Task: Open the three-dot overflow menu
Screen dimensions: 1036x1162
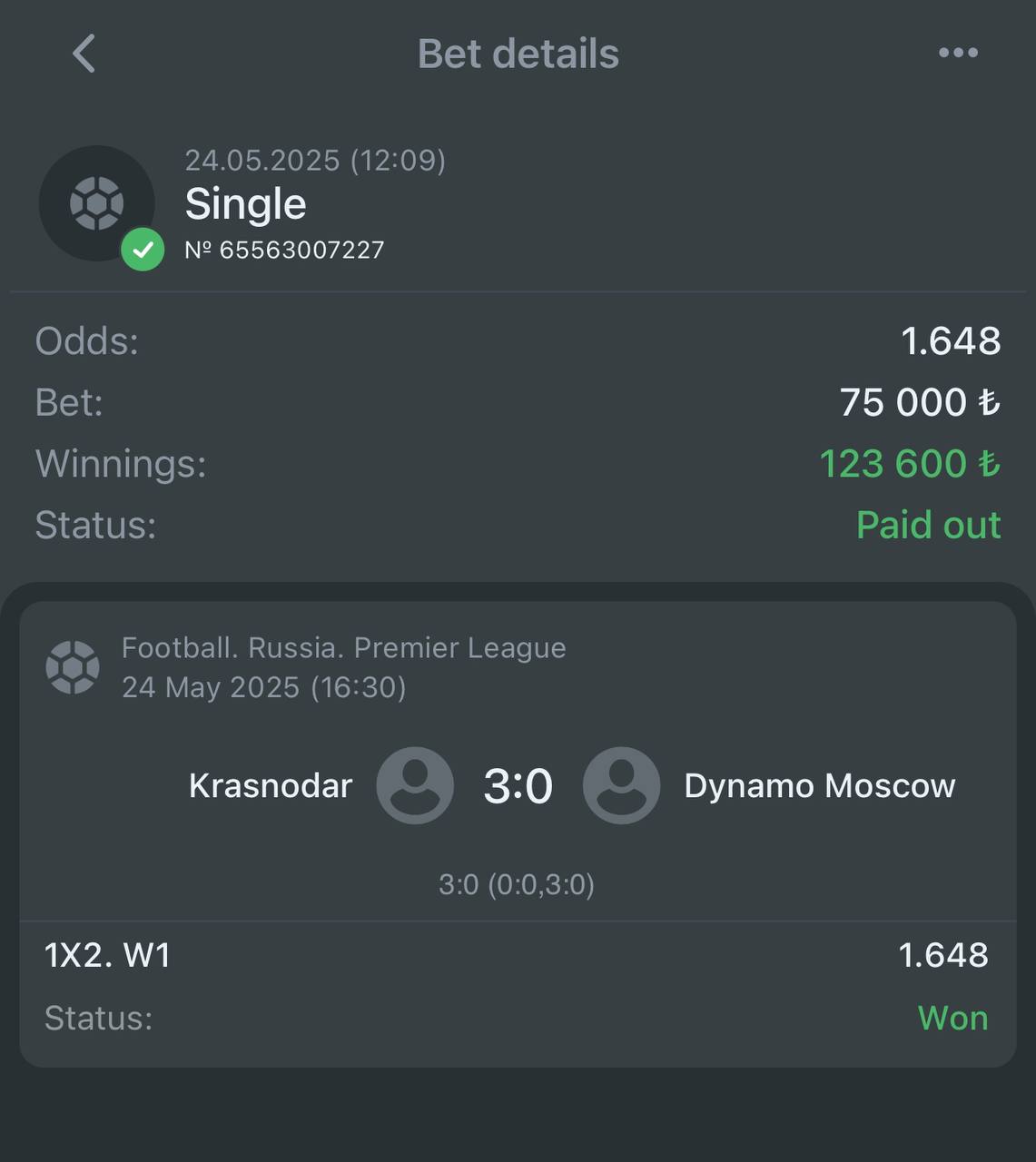Action: [x=958, y=53]
